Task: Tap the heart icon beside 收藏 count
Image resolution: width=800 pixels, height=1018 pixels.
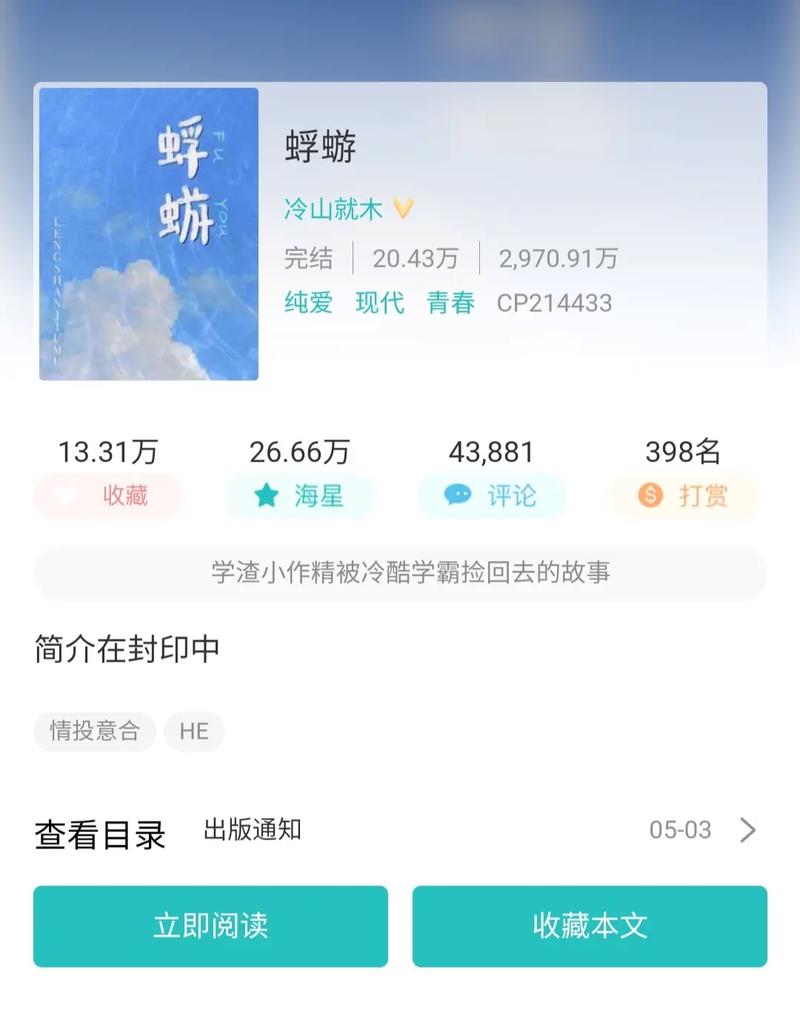Action: (x=63, y=496)
